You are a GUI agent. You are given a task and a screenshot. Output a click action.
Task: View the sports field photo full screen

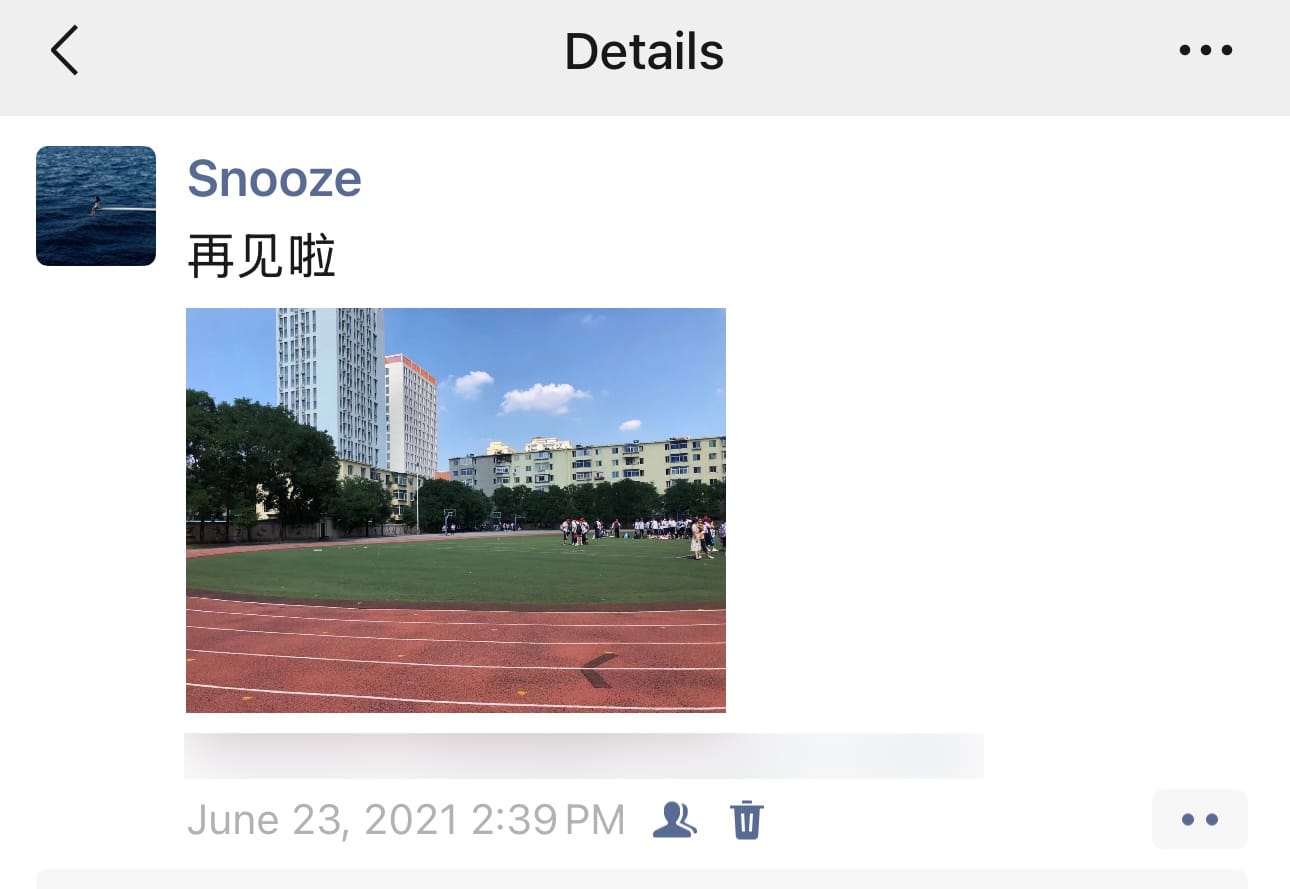[x=456, y=510]
